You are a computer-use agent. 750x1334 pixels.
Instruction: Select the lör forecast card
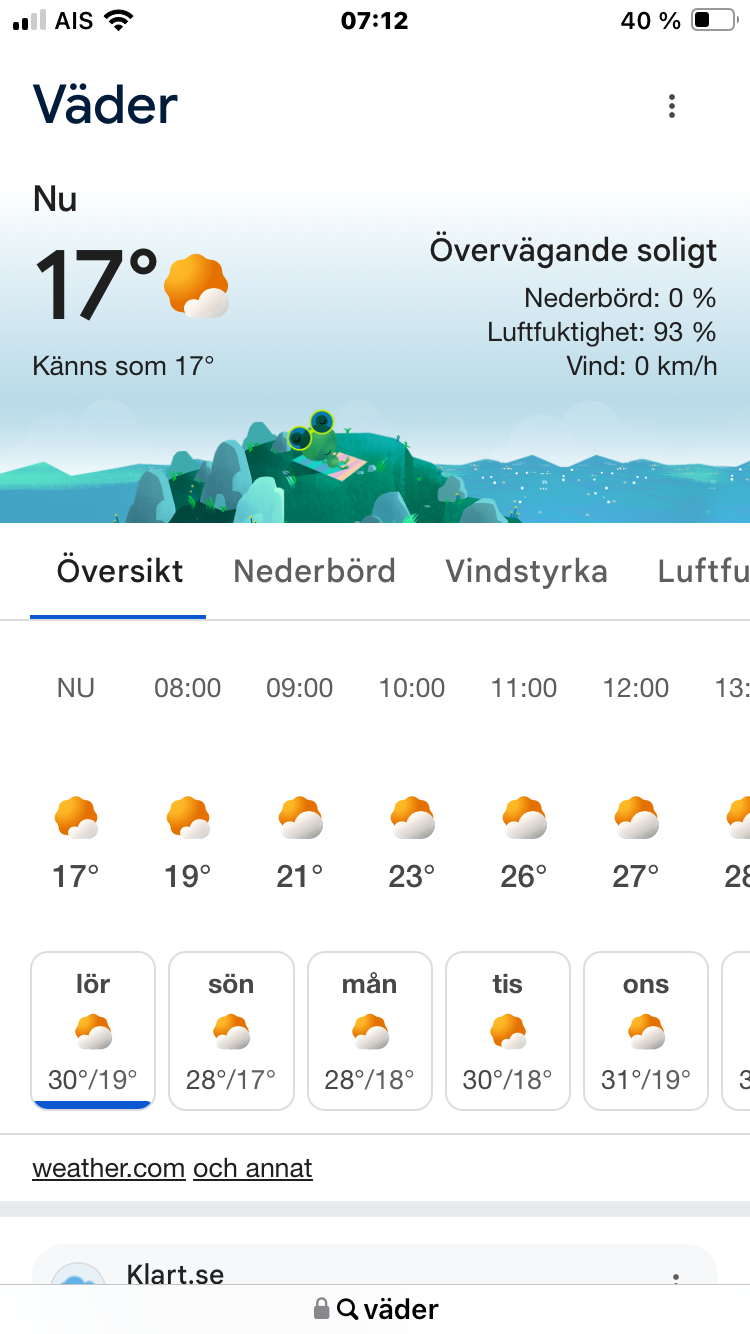pos(93,1031)
